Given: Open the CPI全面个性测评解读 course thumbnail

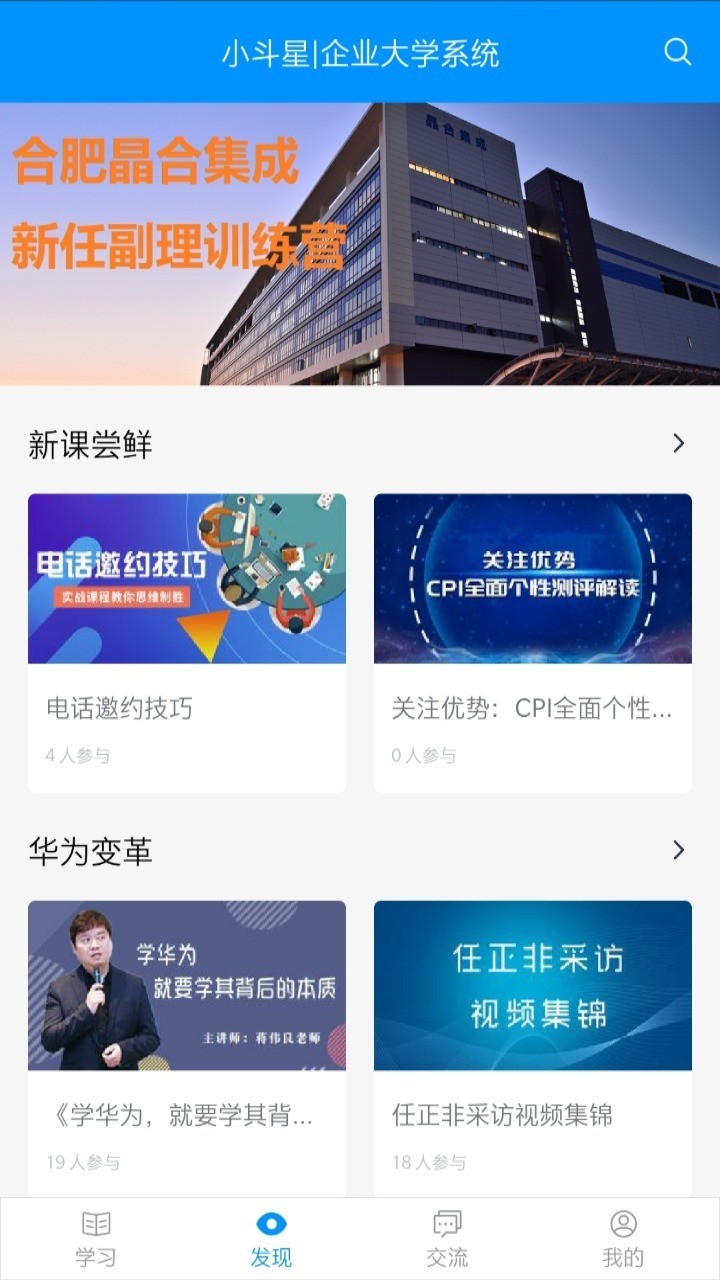Looking at the screenshot, I should [533, 578].
